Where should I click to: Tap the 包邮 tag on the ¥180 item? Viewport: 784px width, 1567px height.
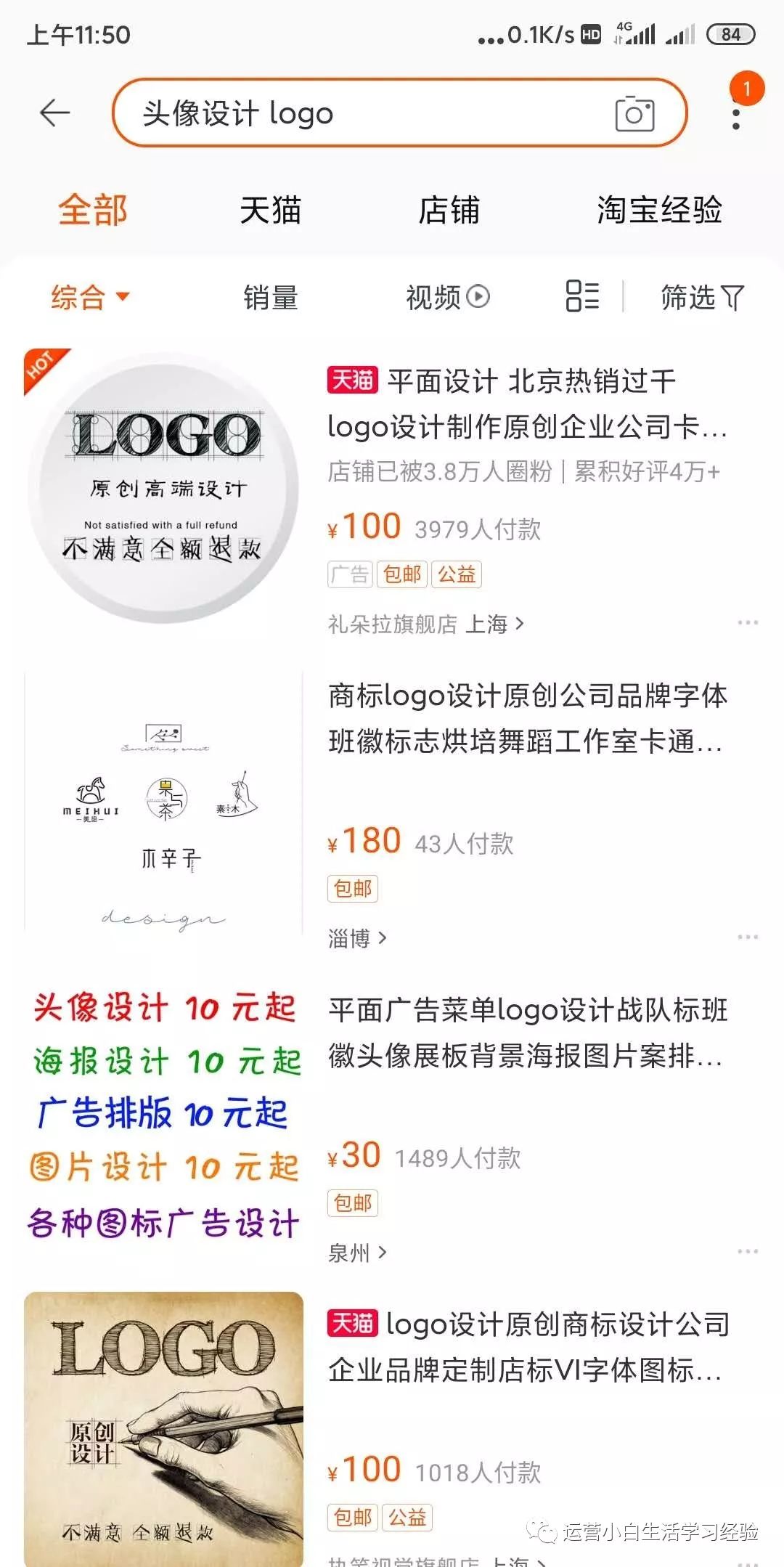tap(352, 887)
